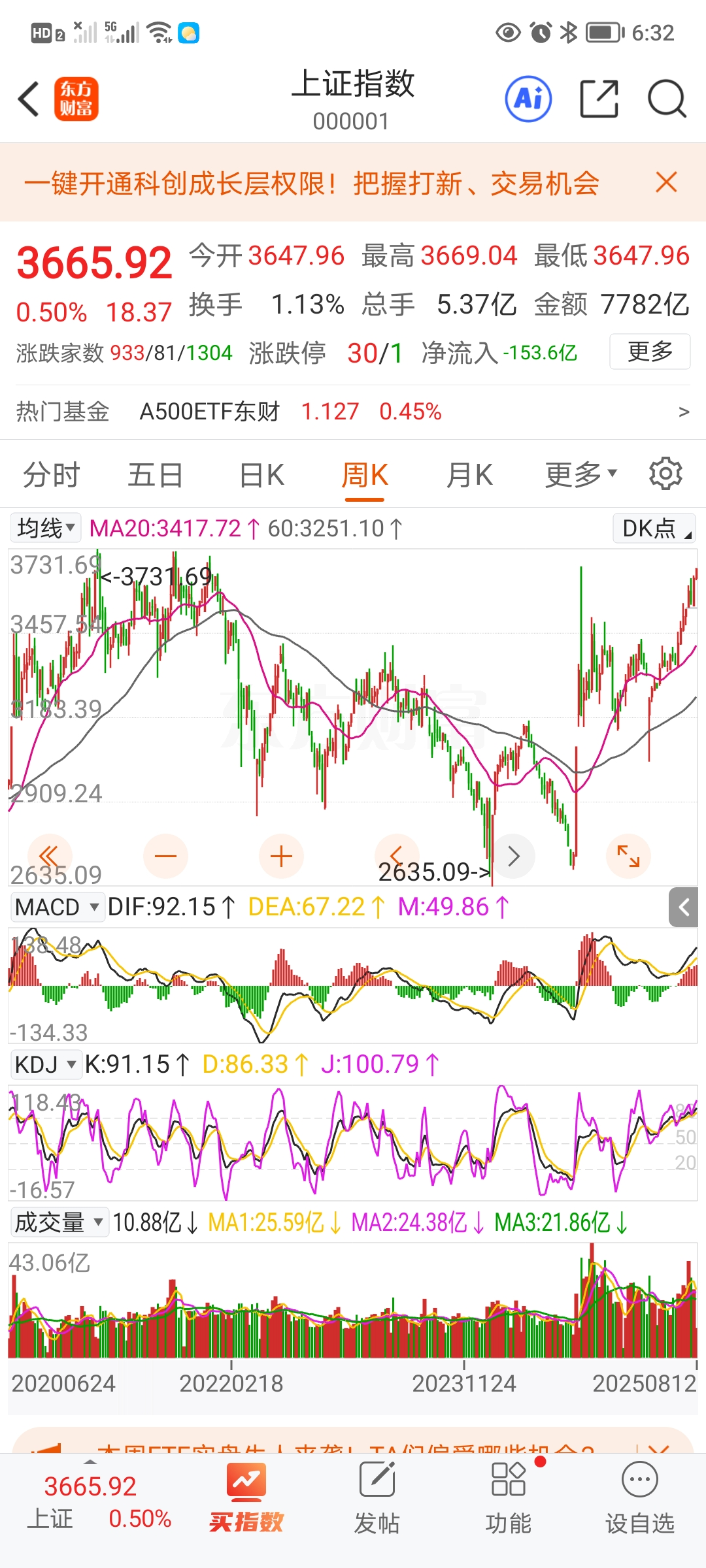Zoom in the K-line chart with plus
Viewport: 706px width, 1568px height.
(281, 856)
